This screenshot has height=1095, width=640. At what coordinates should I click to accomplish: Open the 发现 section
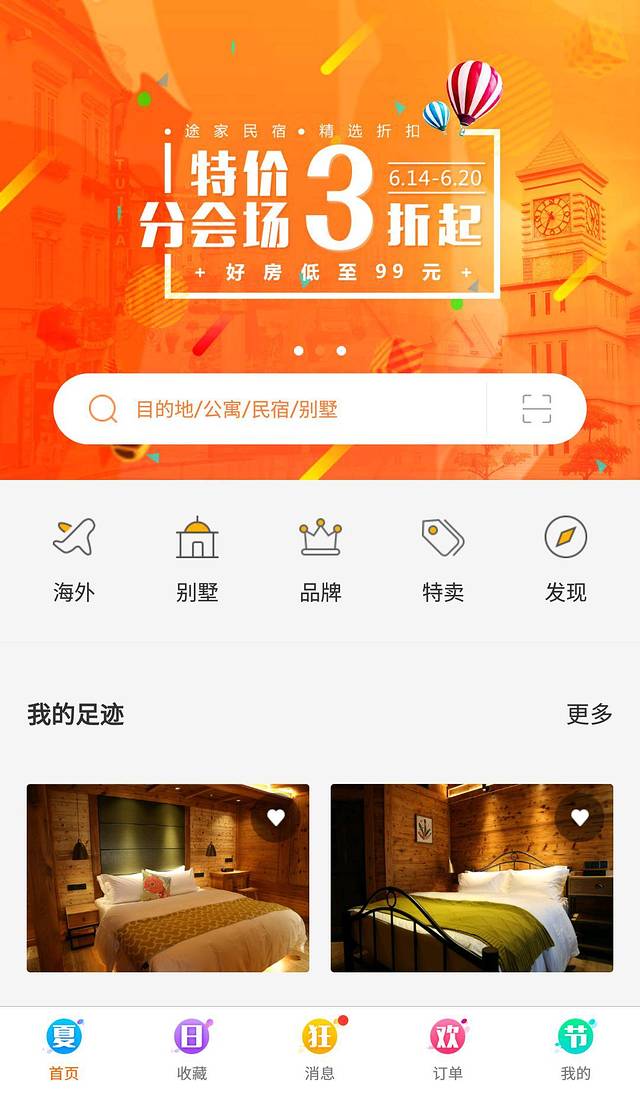click(x=565, y=559)
